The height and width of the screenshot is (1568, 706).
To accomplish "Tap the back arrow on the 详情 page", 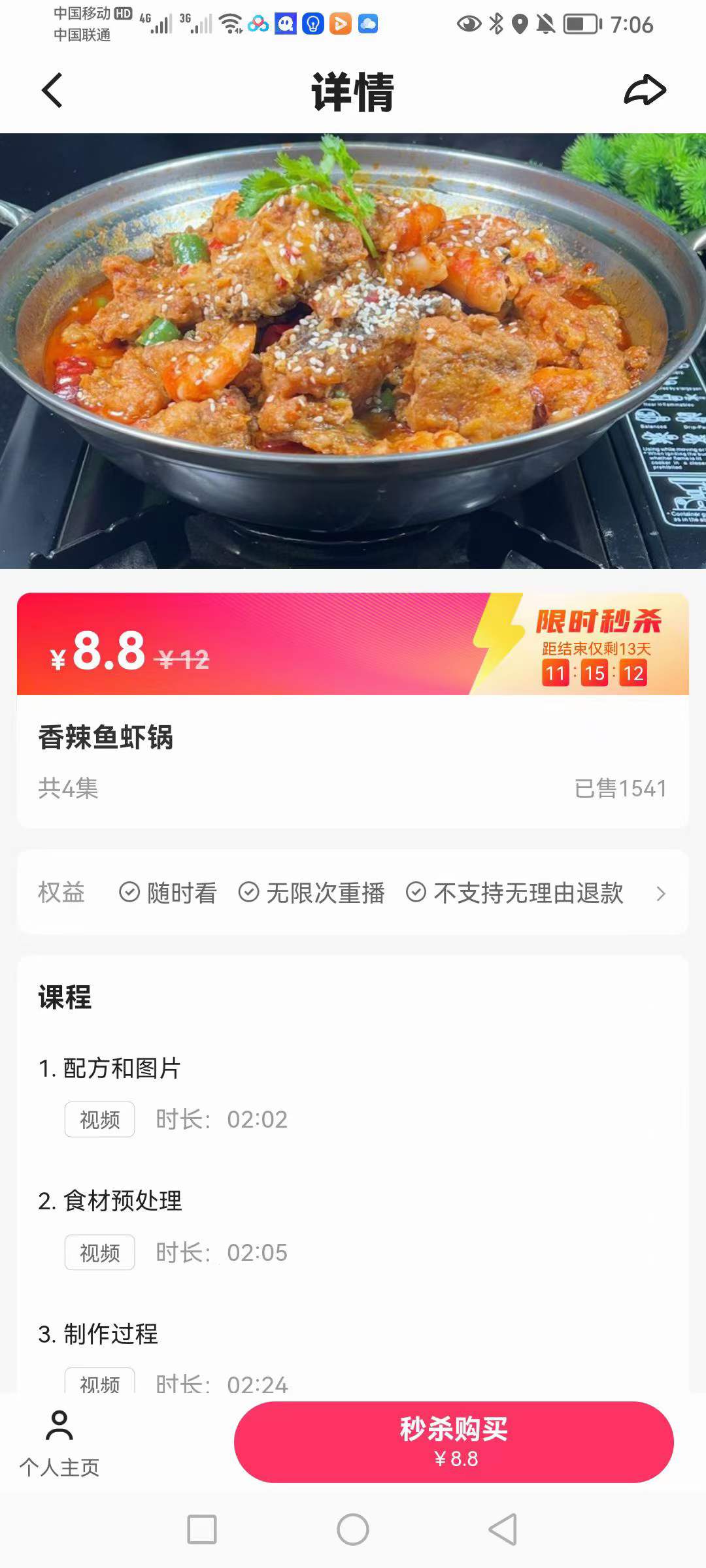I will coord(51,91).
